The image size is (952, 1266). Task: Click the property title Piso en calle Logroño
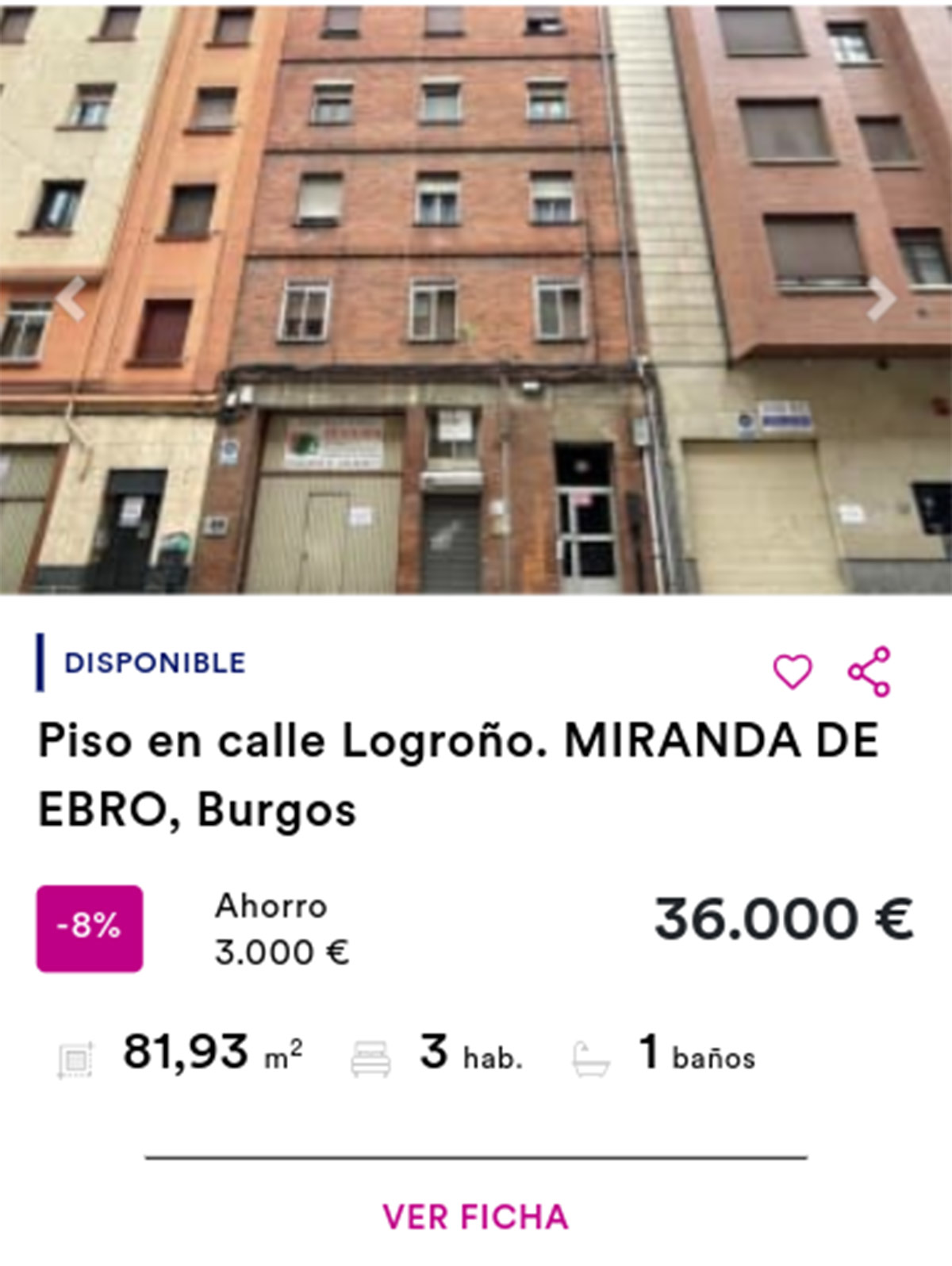[459, 773]
